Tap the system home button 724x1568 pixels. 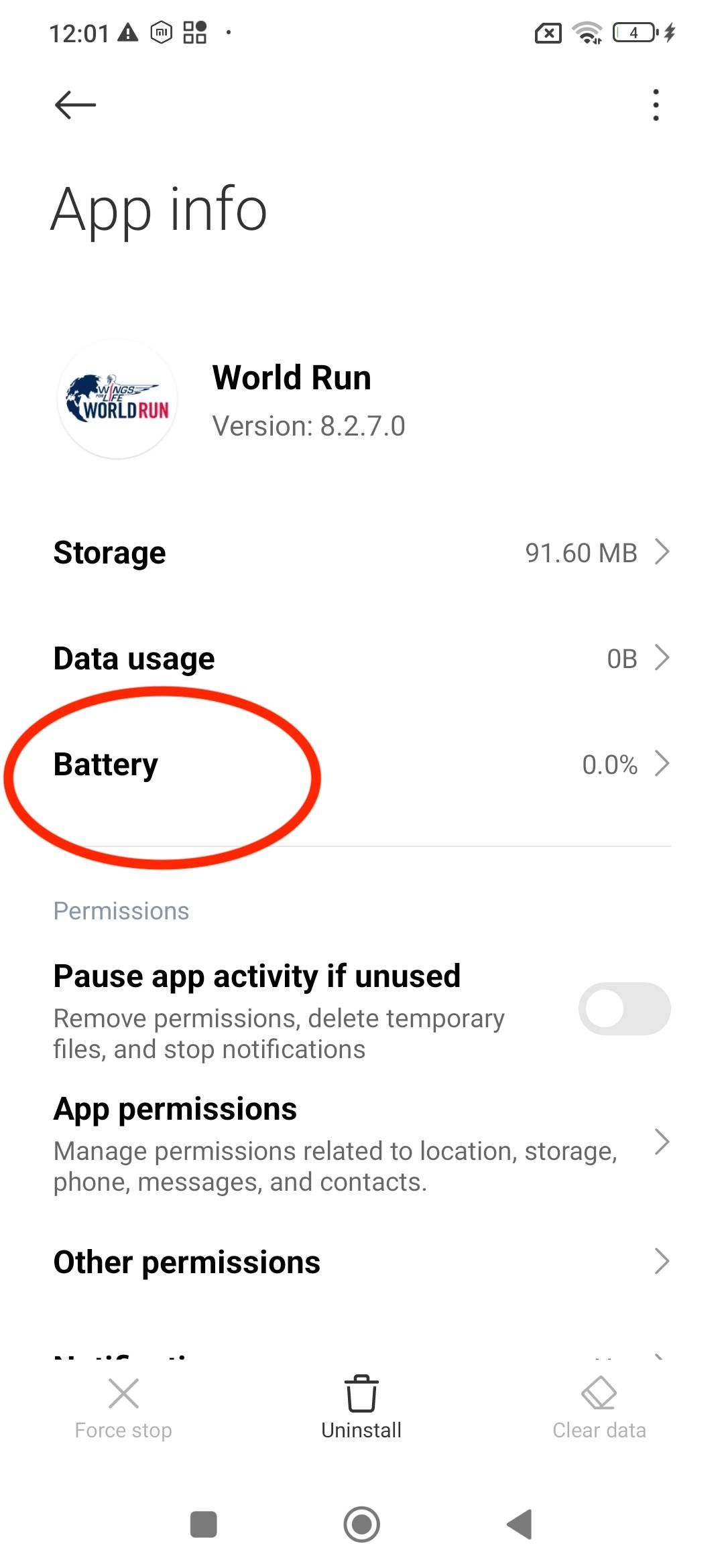point(361,1524)
